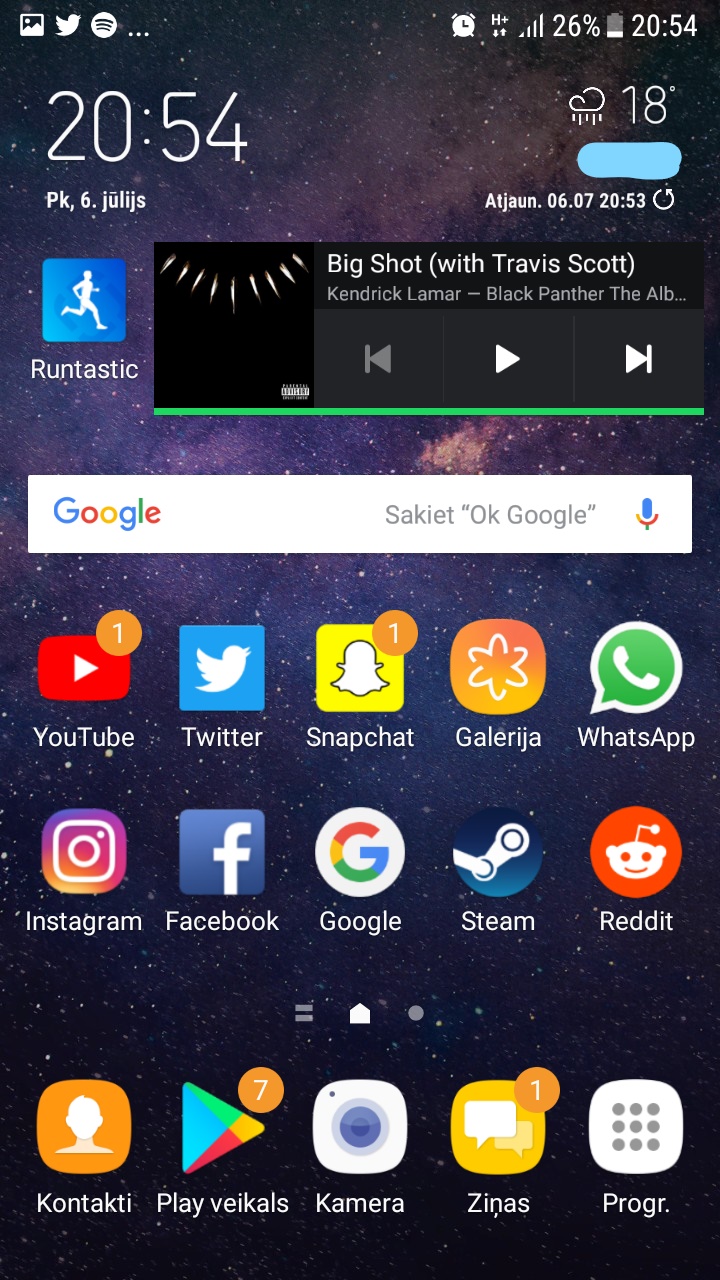This screenshot has height=1280, width=720.
Task: Open Twitter
Action: click(x=222, y=667)
